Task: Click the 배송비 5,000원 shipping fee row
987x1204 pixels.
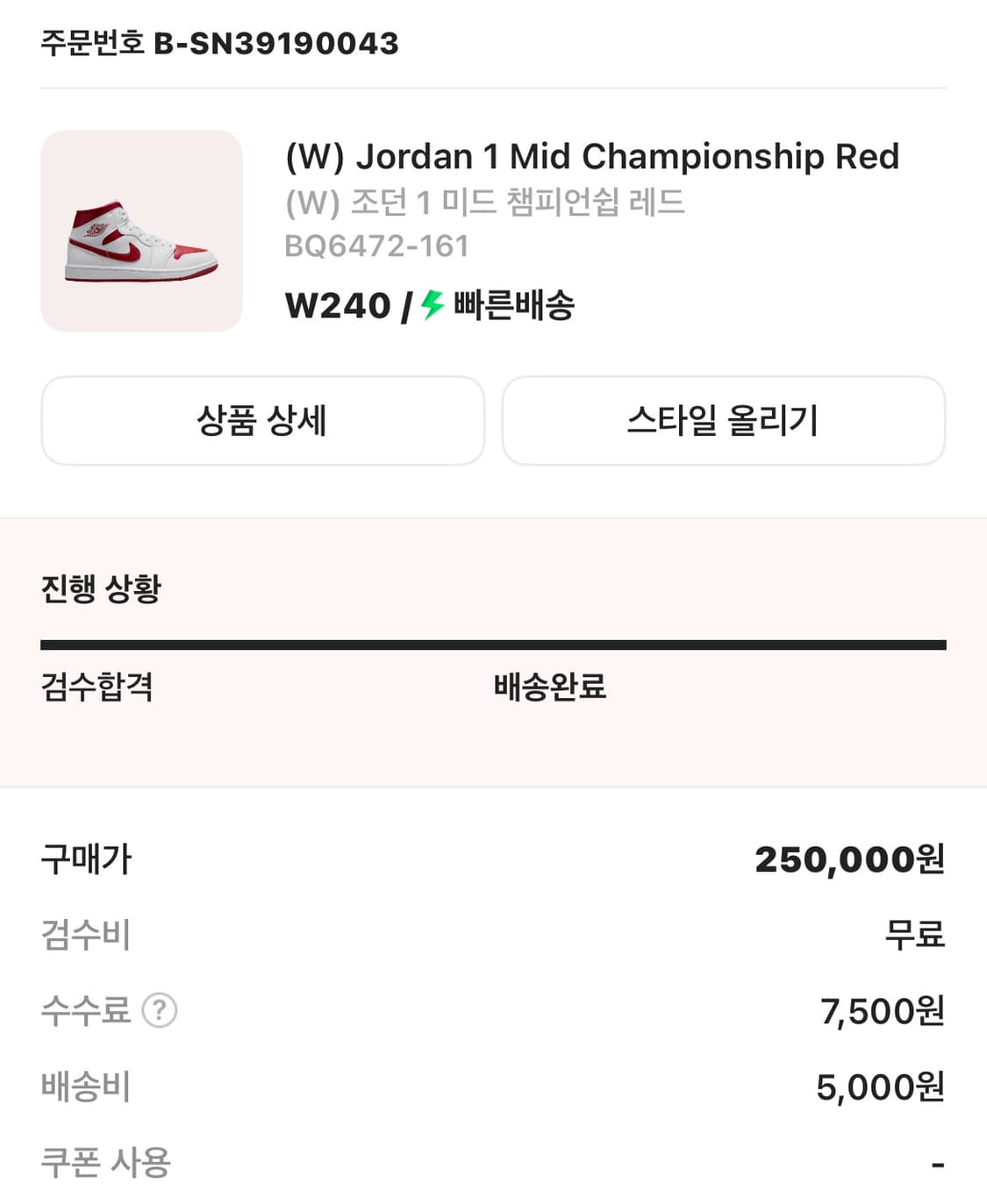Action: click(491, 1088)
